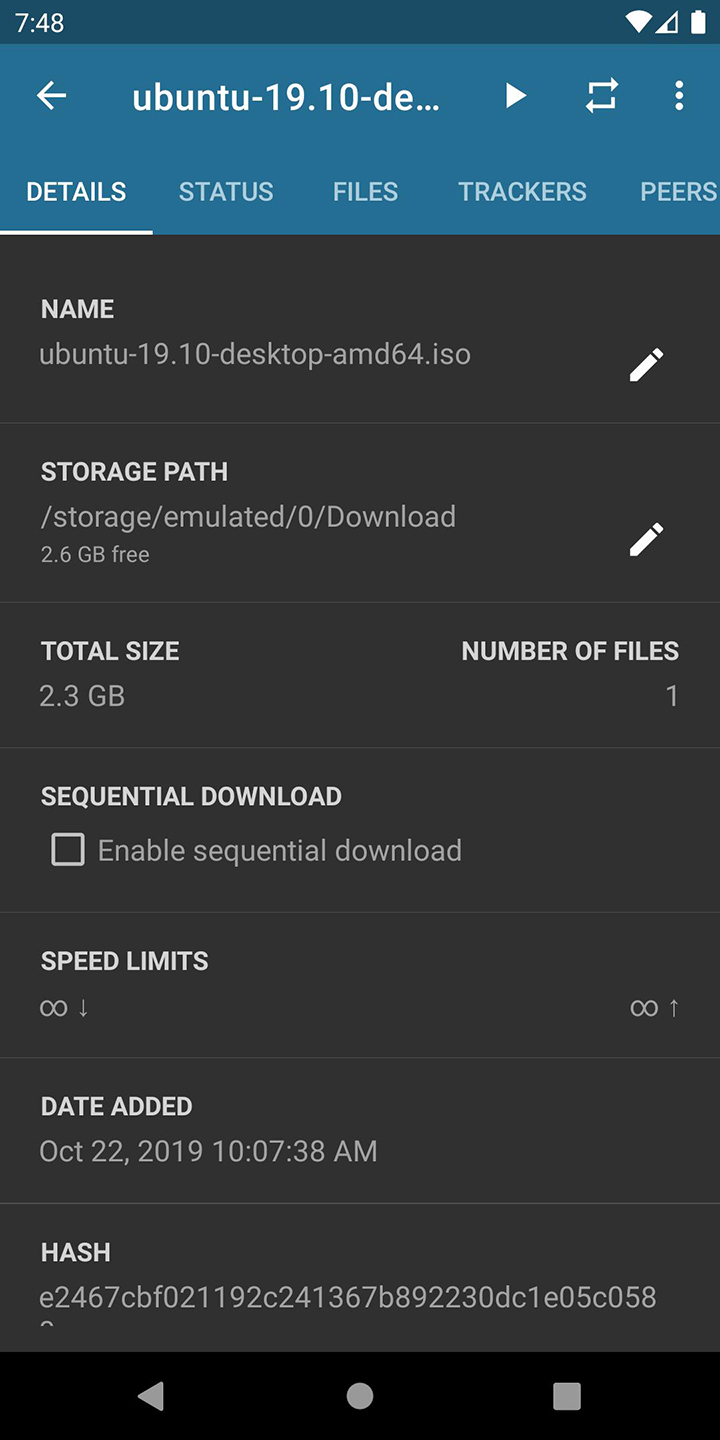The width and height of the screenshot is (720, 1440).
Task: Tap the pencil icon to rename torrent
Action: pos(645,364)
